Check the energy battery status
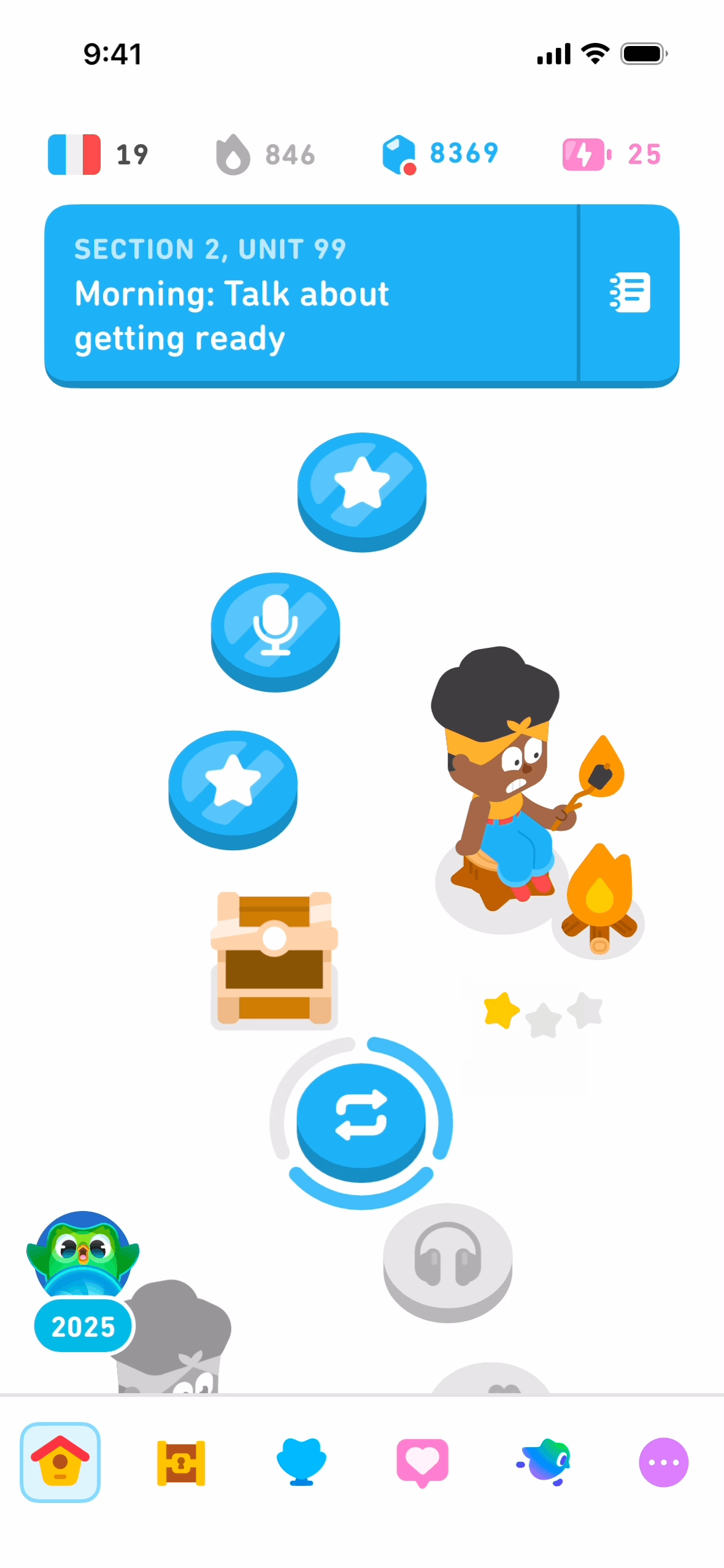Image resolution: width=724 pixels, height=1568 pixels. 587,155
